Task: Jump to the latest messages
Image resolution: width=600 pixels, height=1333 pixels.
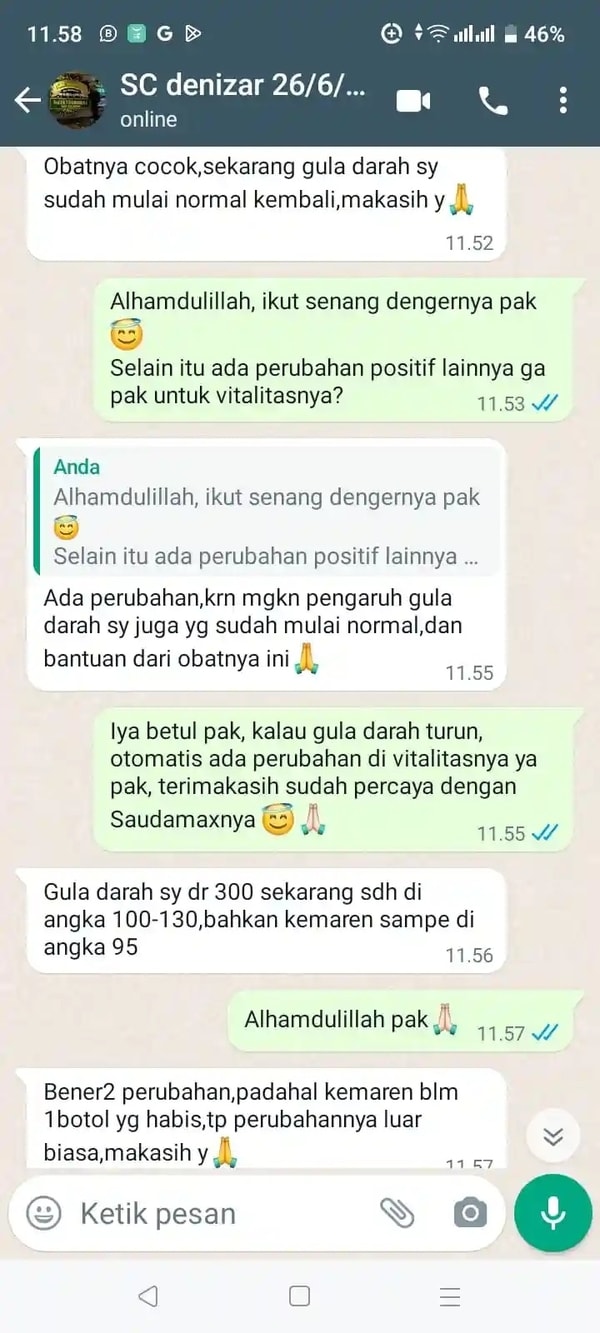Action: [553, 1137]
